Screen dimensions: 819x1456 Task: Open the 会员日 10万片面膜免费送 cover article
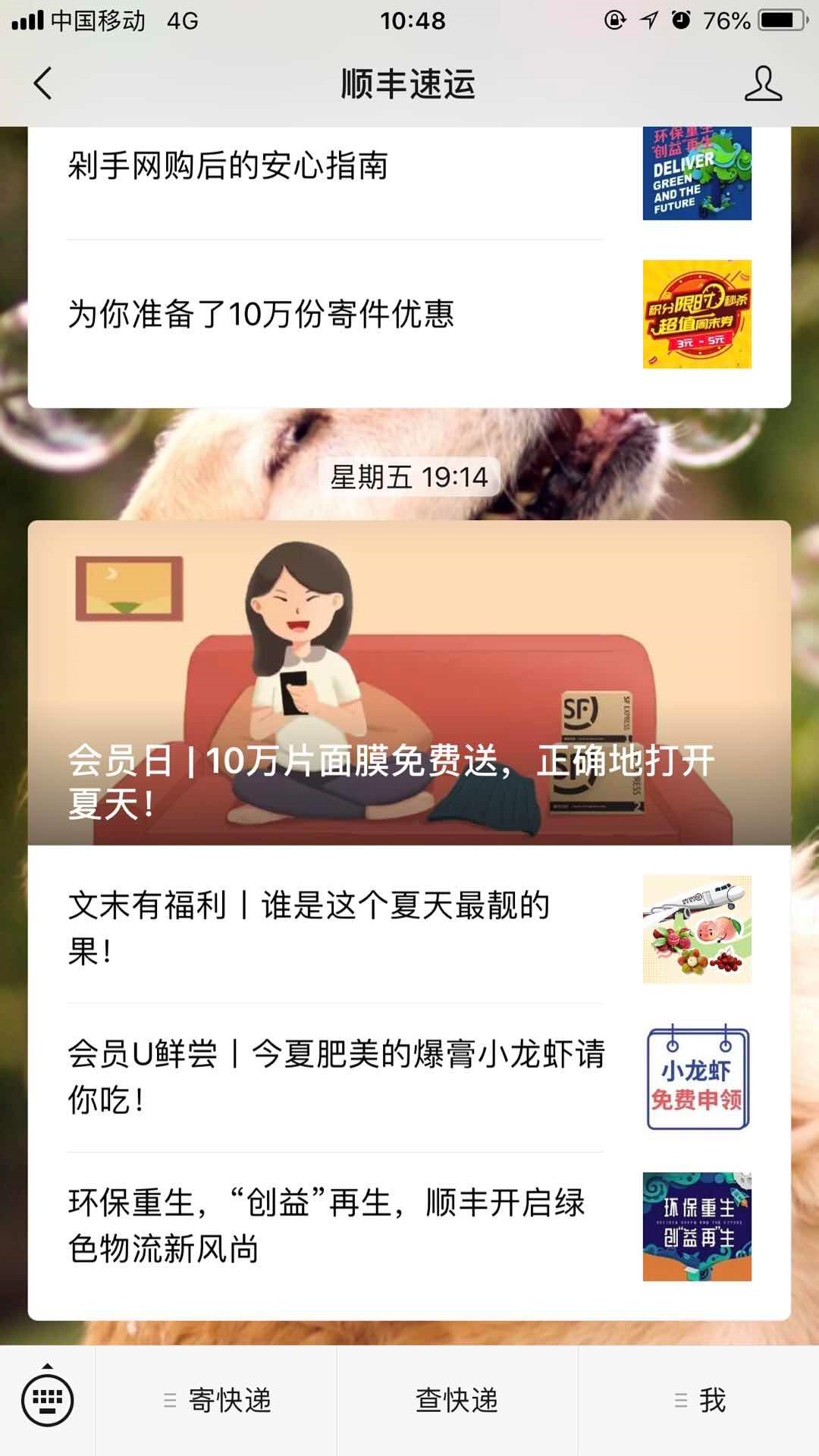coord(409,682)
